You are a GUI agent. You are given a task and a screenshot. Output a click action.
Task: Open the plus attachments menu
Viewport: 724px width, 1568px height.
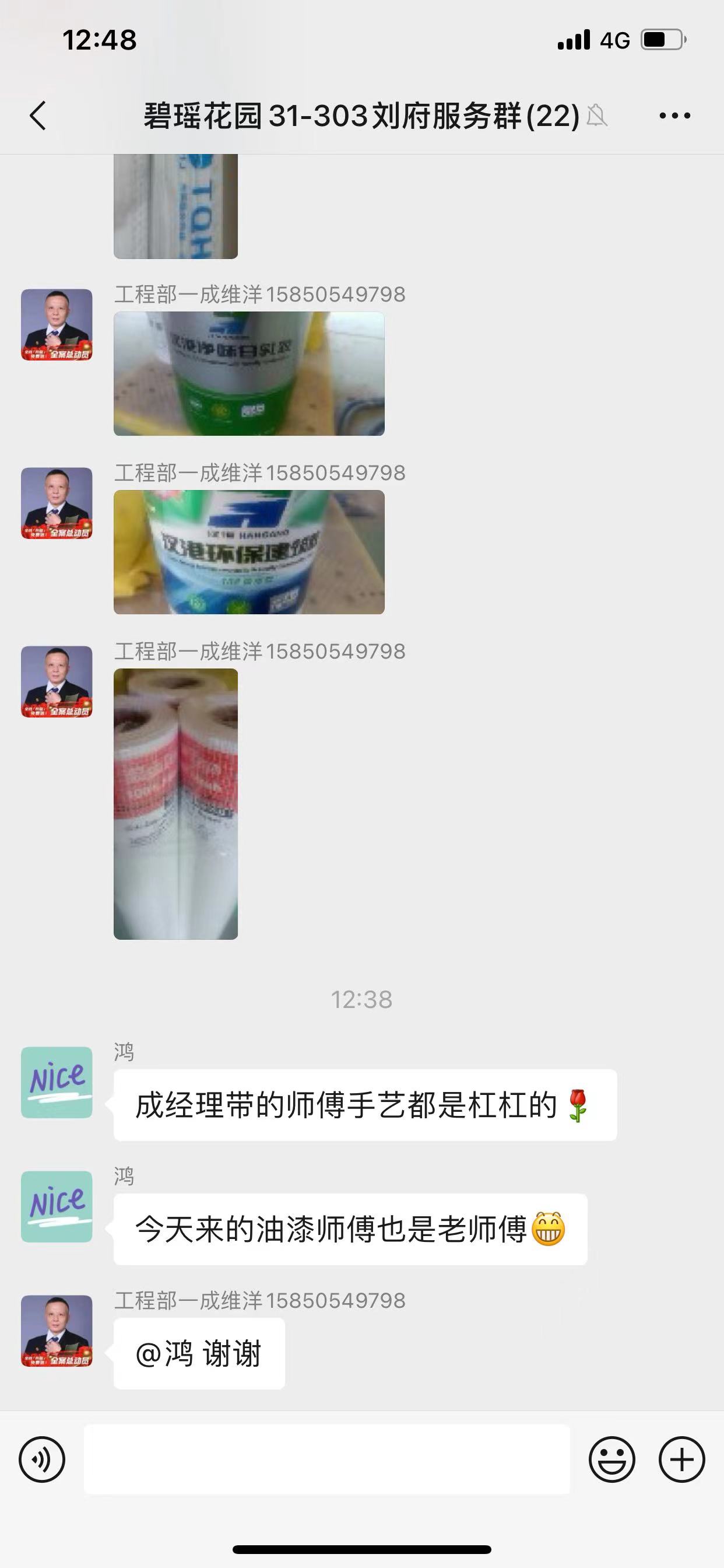681,1459
